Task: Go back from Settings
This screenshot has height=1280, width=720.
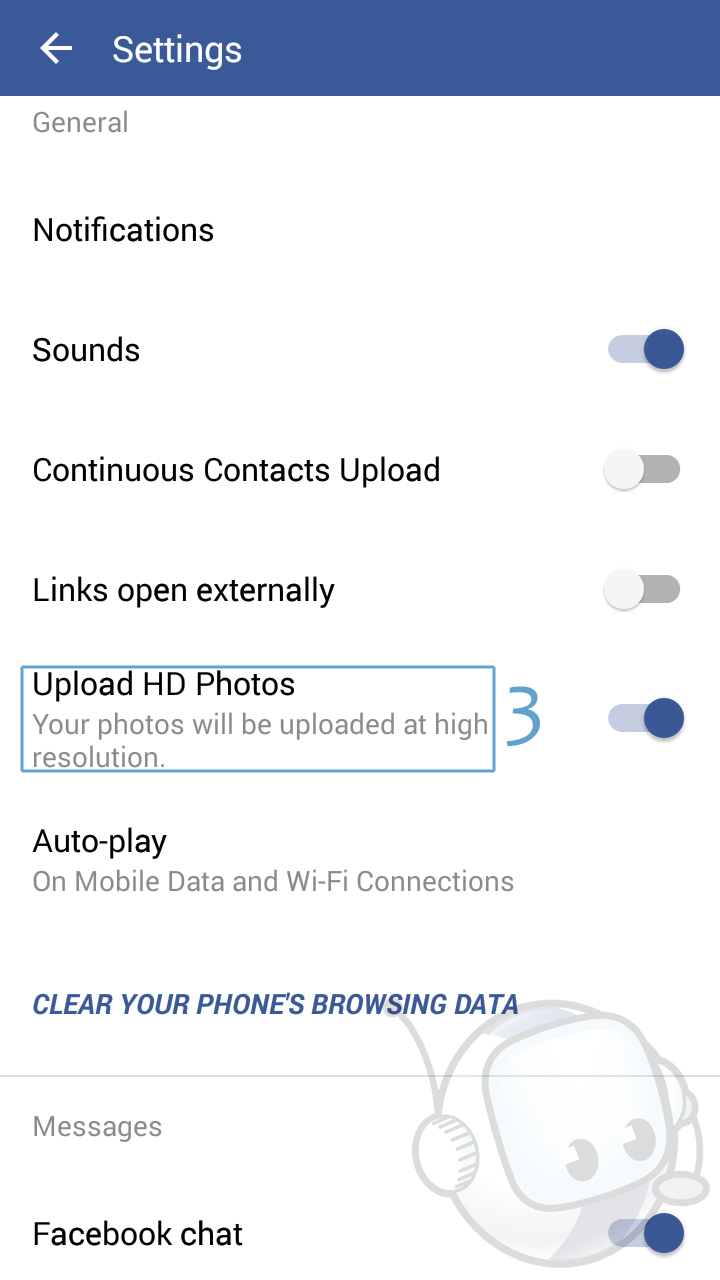Action: pos(56,48)
